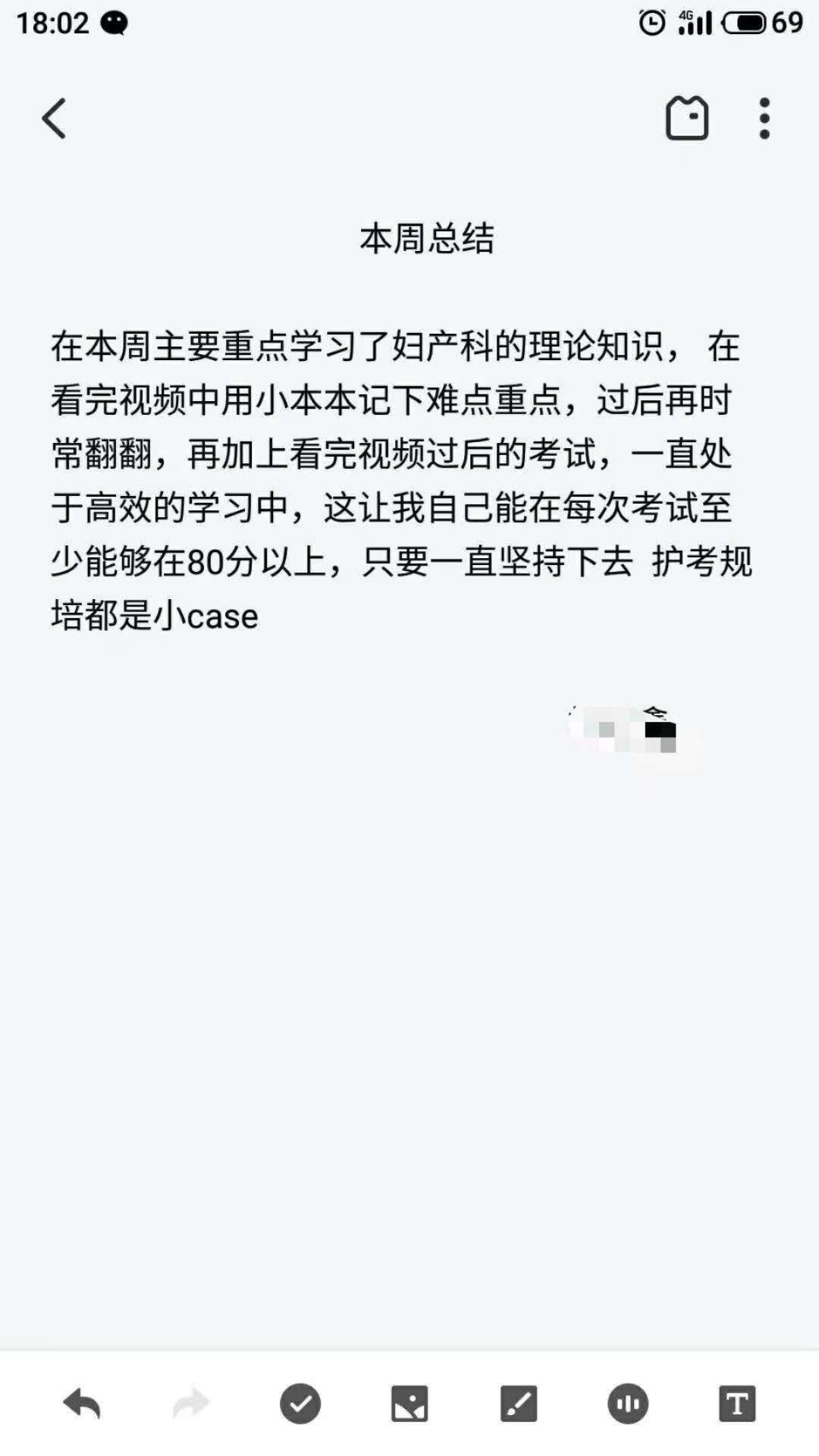Start a voice recording
The height and width of the screenshot is (1456, 819).
628,1404
